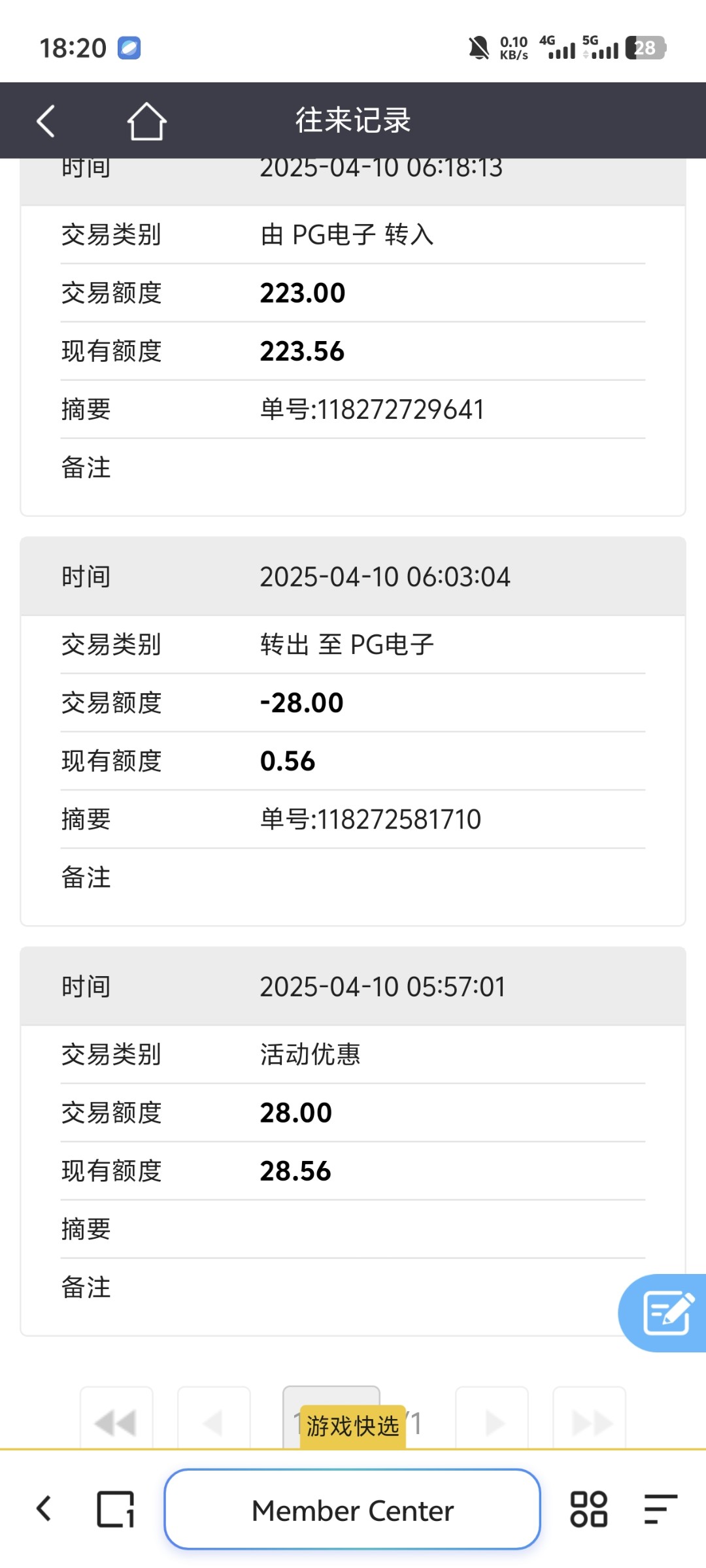The height and width of the screenshot is (1568, 706).
Task: Open the browser options menu
Action: point(660,1509)
